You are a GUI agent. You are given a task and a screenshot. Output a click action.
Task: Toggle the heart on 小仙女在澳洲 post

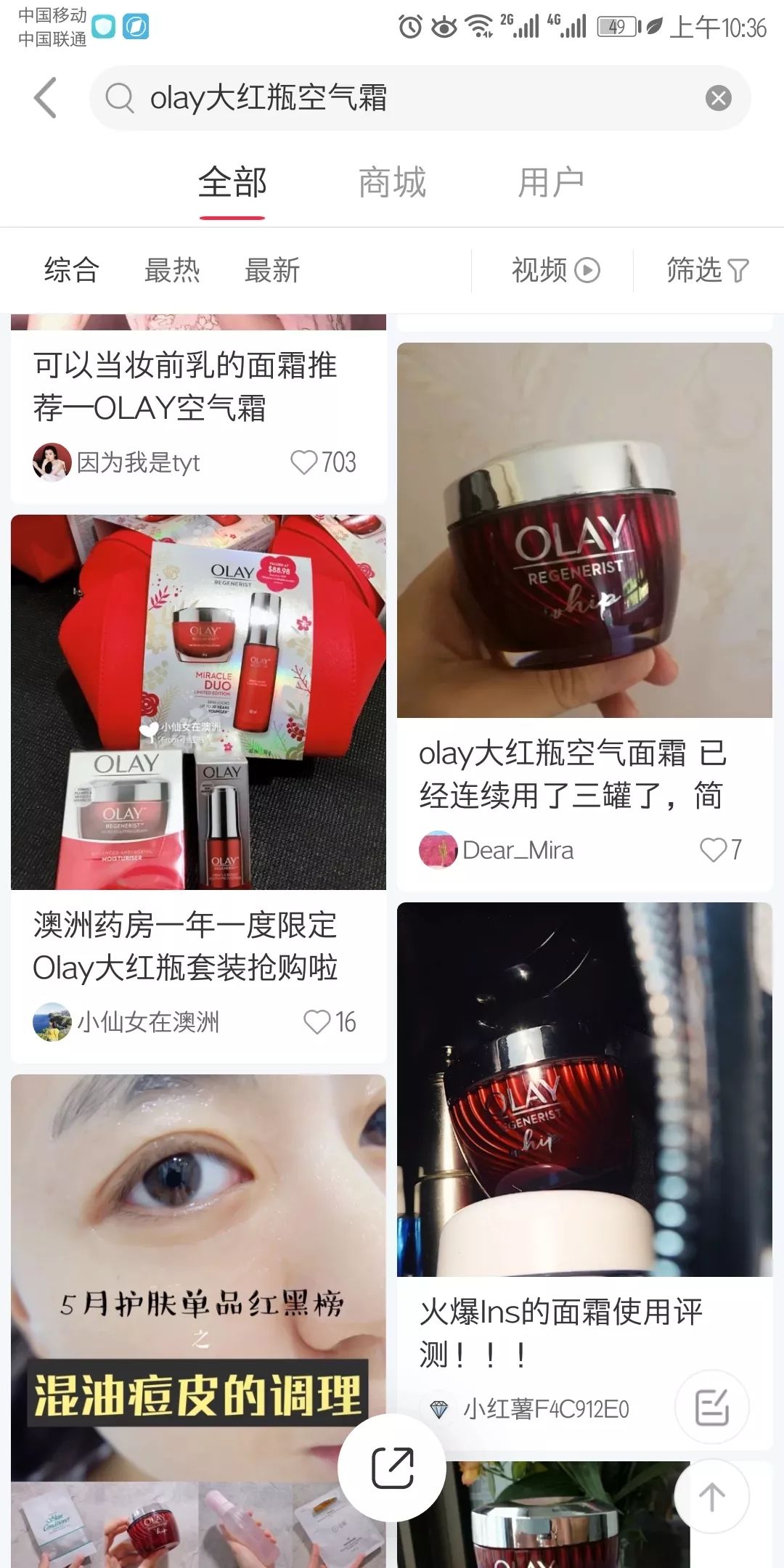[x=317, y=1023]
